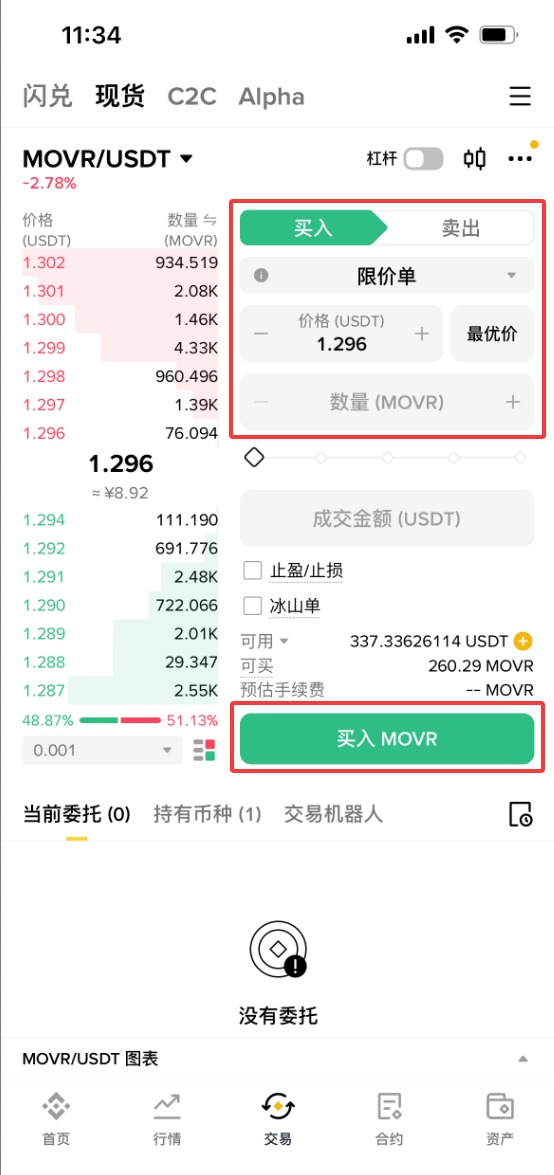Select the 卖出 sell tab
This screenshot has height=1175, width=554.
460,228
